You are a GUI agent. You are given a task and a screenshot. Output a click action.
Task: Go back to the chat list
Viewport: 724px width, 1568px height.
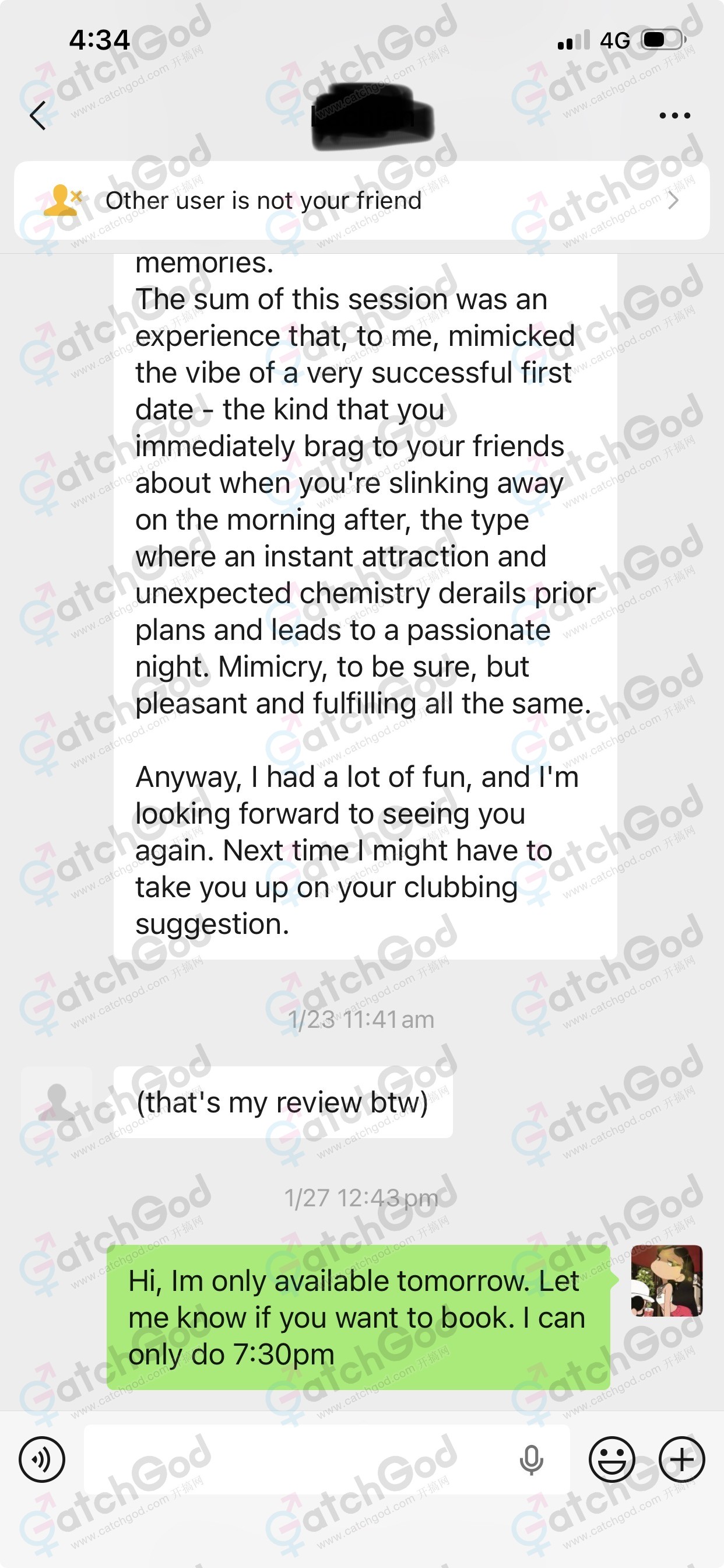click(38, 115)
